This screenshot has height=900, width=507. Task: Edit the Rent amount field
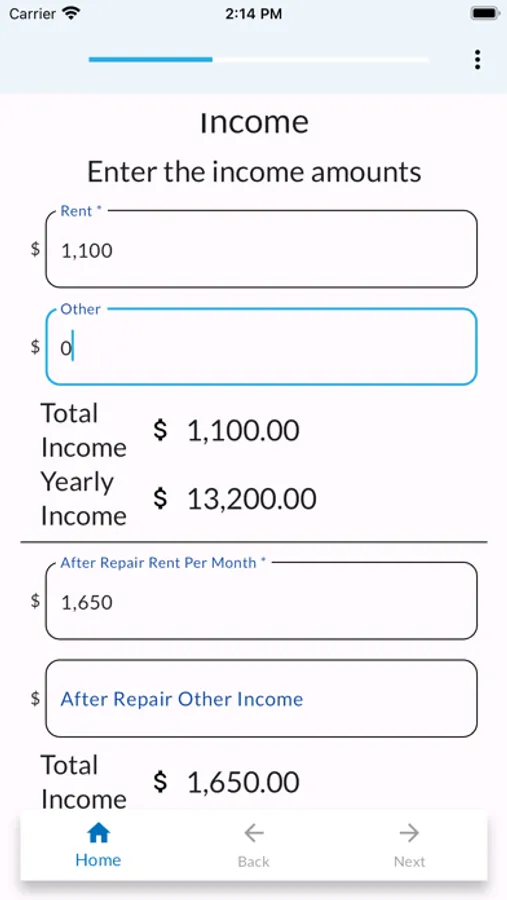[261, 249]
